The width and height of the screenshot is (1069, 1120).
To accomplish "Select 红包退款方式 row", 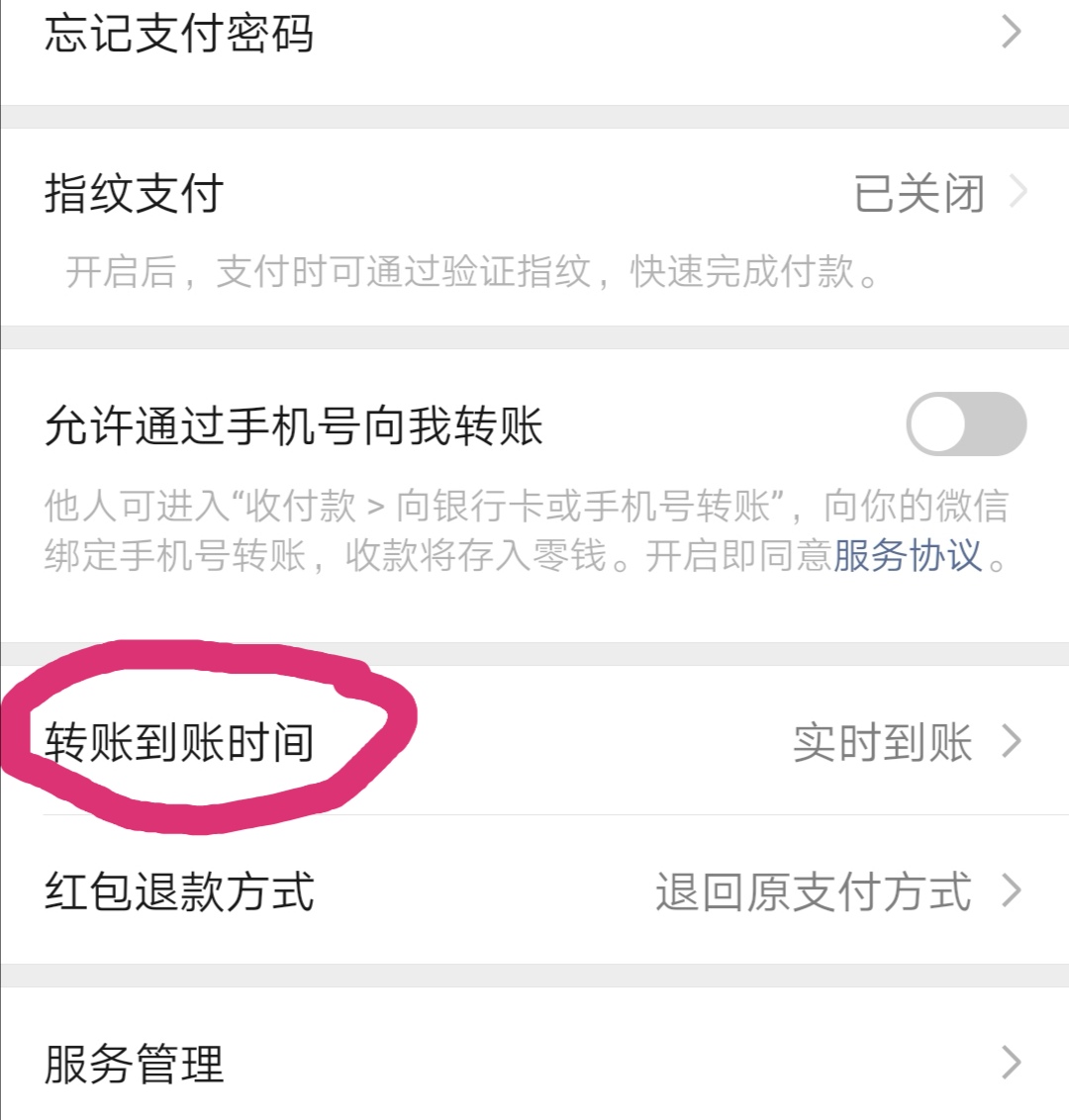I will [534, 891].
